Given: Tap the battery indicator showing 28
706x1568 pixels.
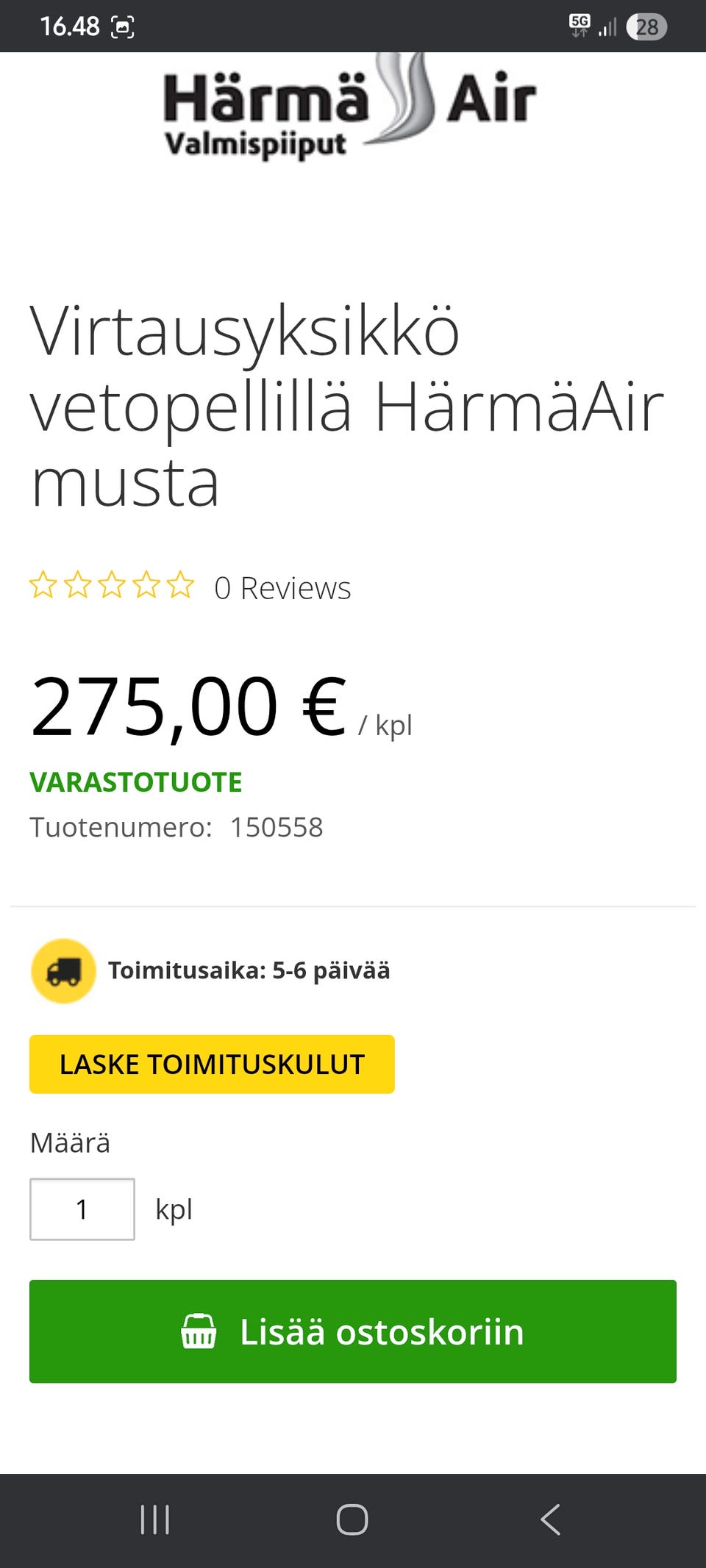Looking at the screenshot, I should (x=646, y=26).
